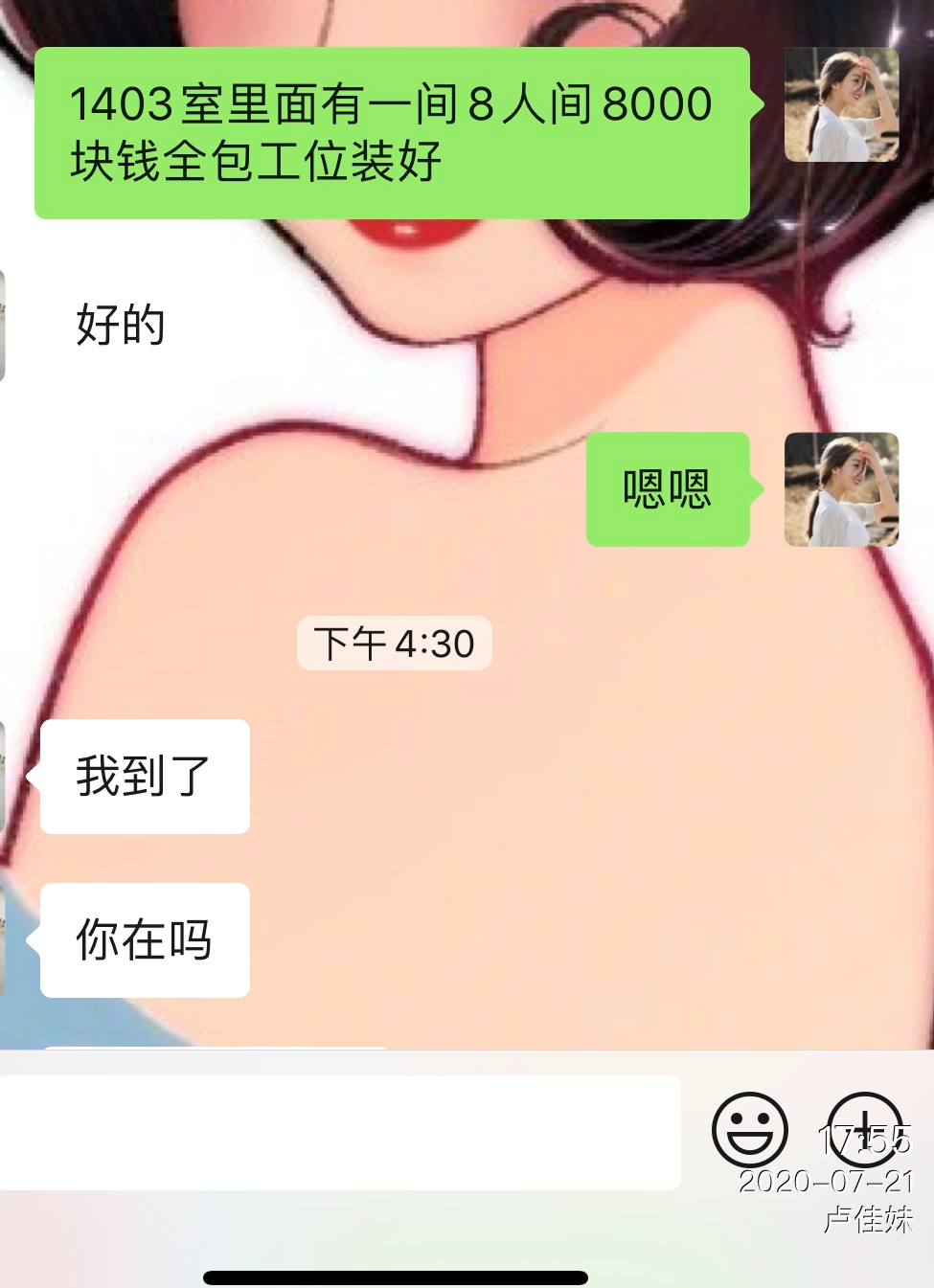Focus the message input field
This screenshot has width=934, height=1288.
click(340, 1132)
